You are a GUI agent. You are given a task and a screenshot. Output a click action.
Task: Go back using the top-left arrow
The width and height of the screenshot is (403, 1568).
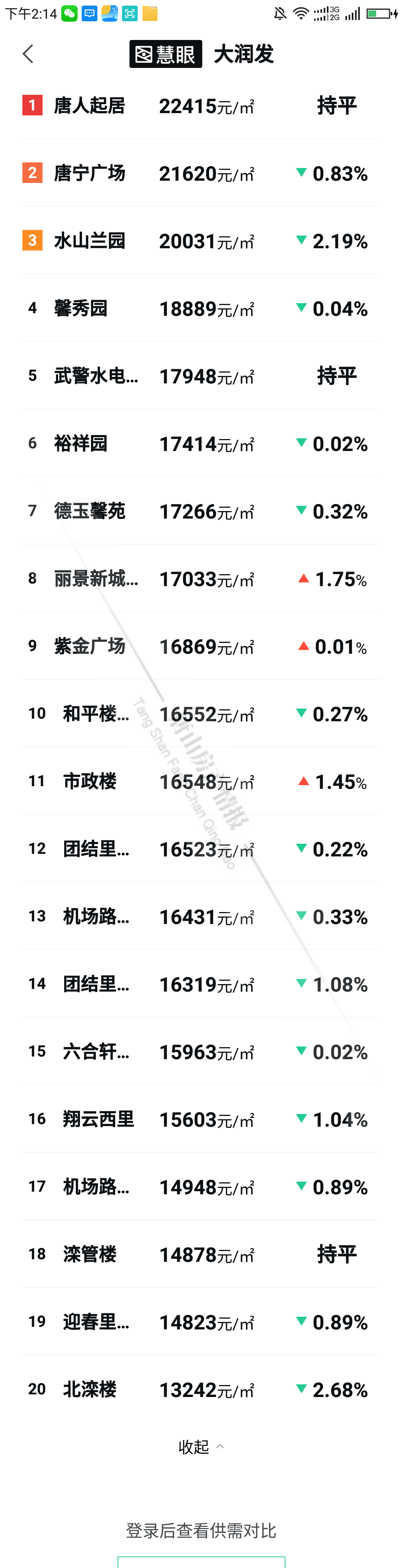coord(27,53)
